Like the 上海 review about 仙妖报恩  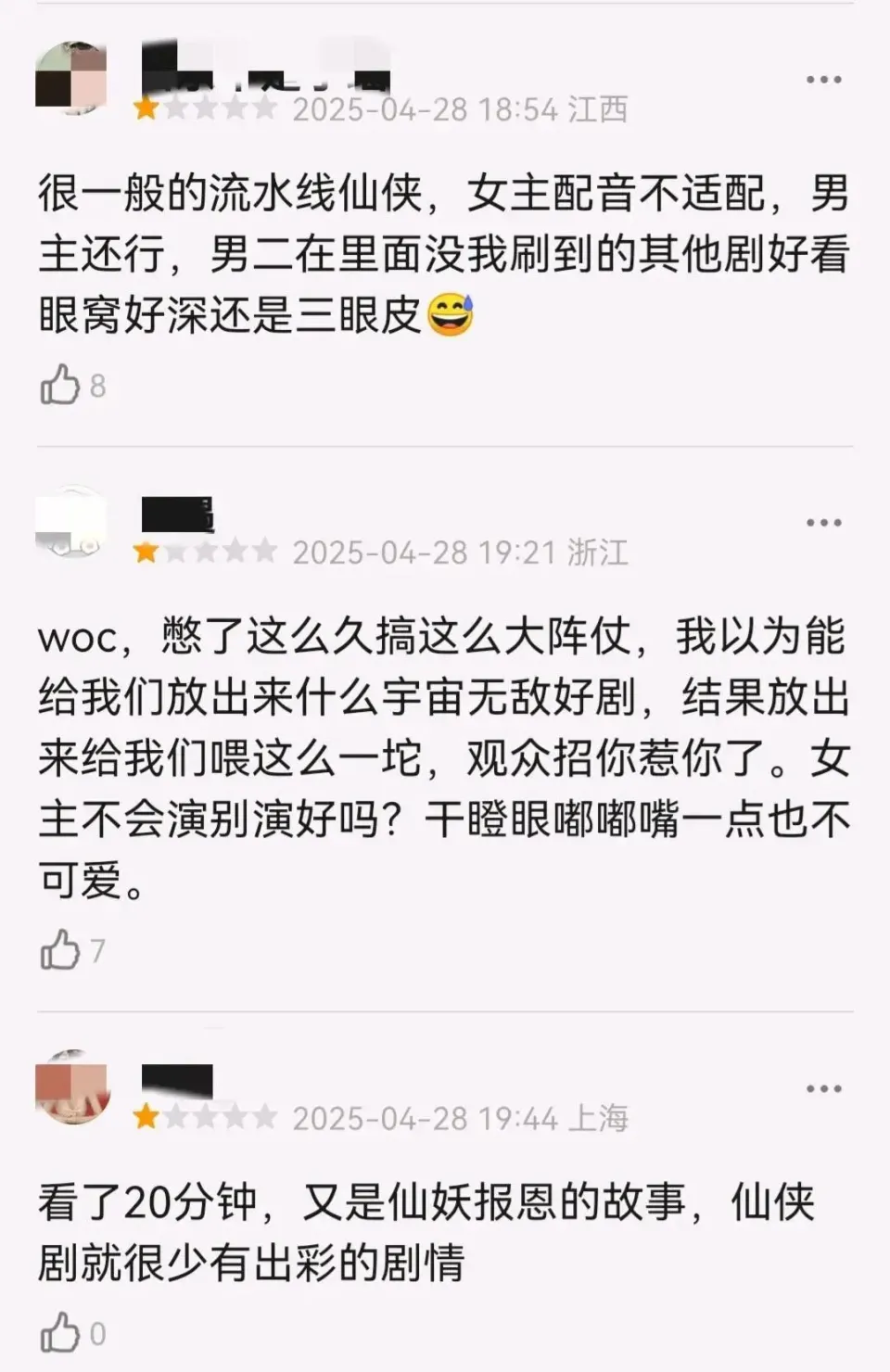(60, 1333)
